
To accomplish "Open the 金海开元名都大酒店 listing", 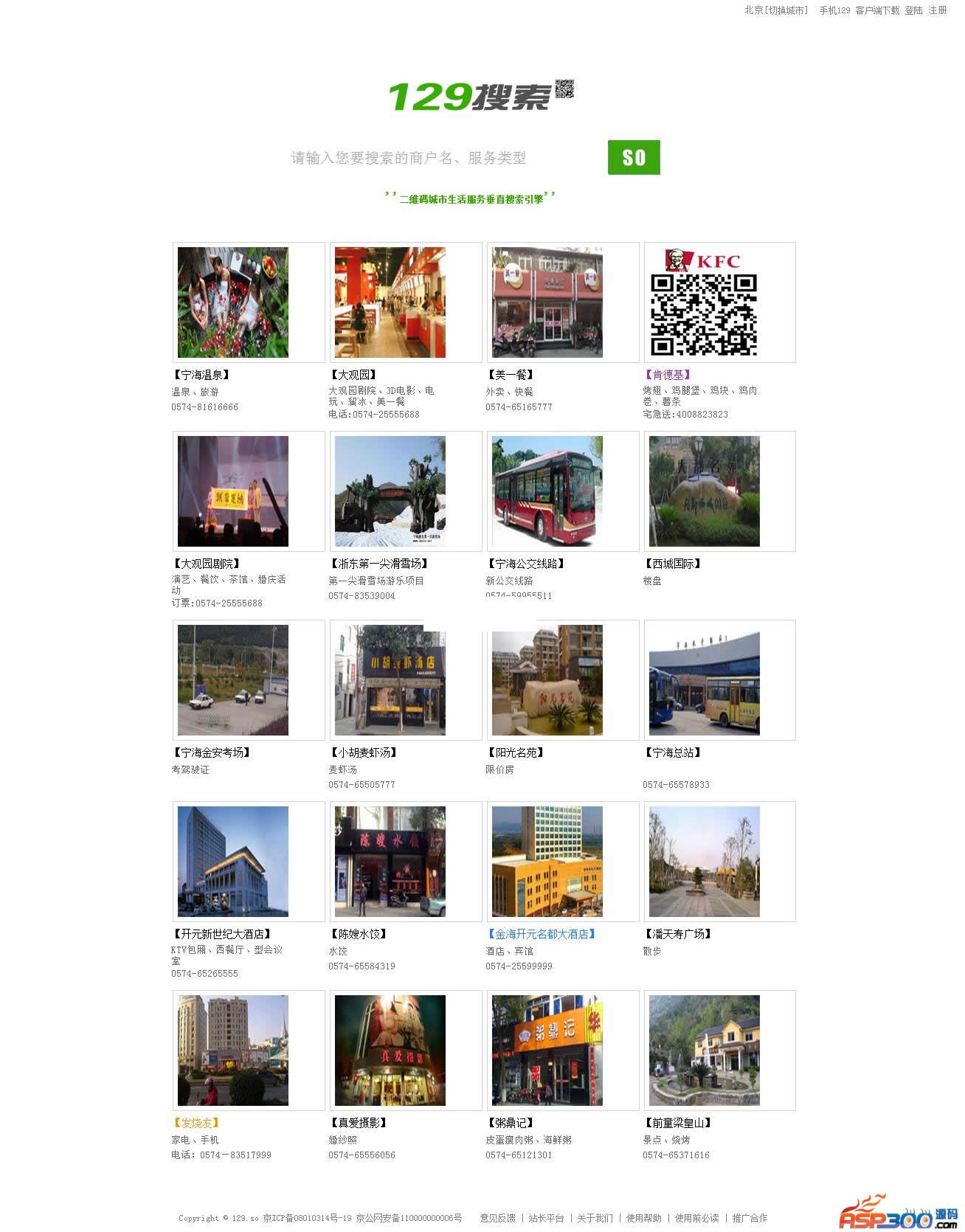I will pos(541,934).
